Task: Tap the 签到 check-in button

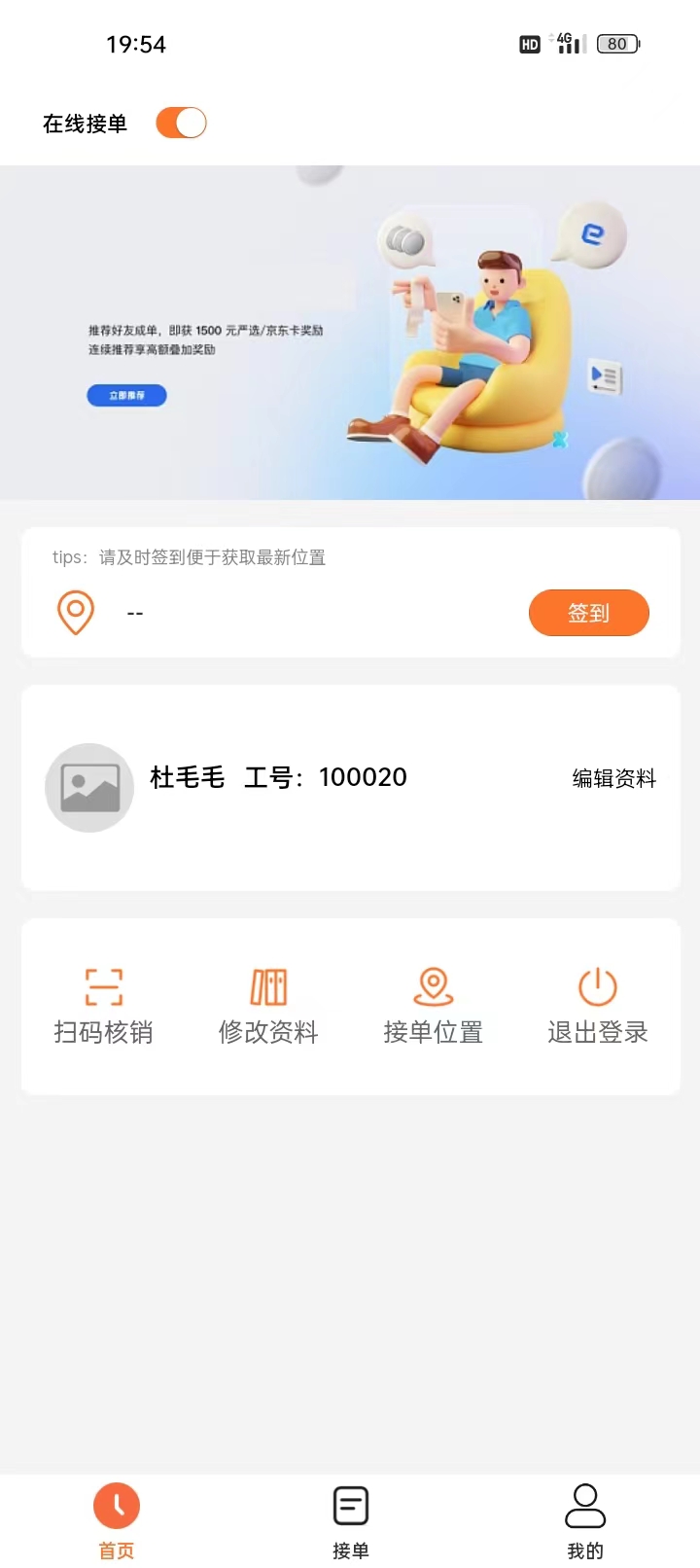Action: pyautogui.click(x=589, y=612)
